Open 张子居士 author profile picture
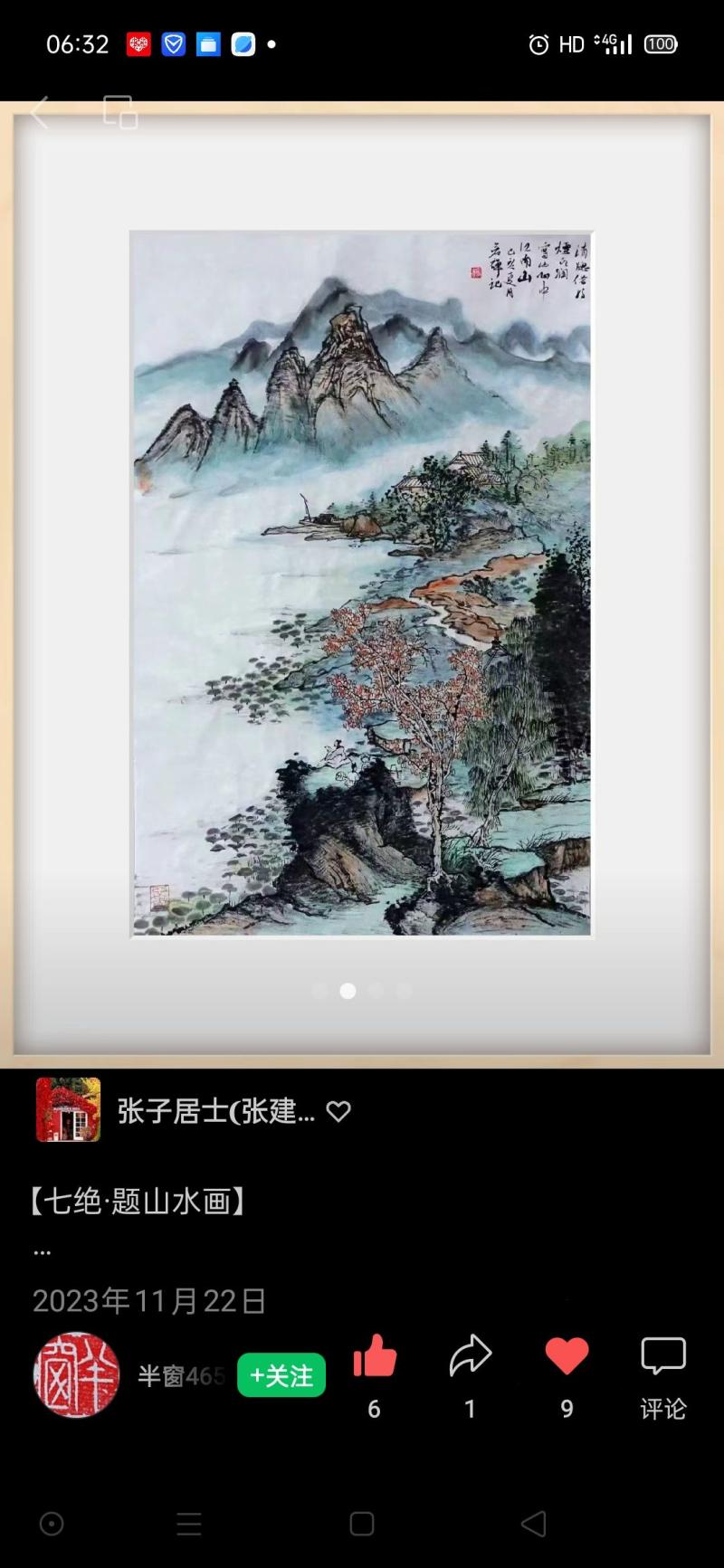 point(68,1109)
